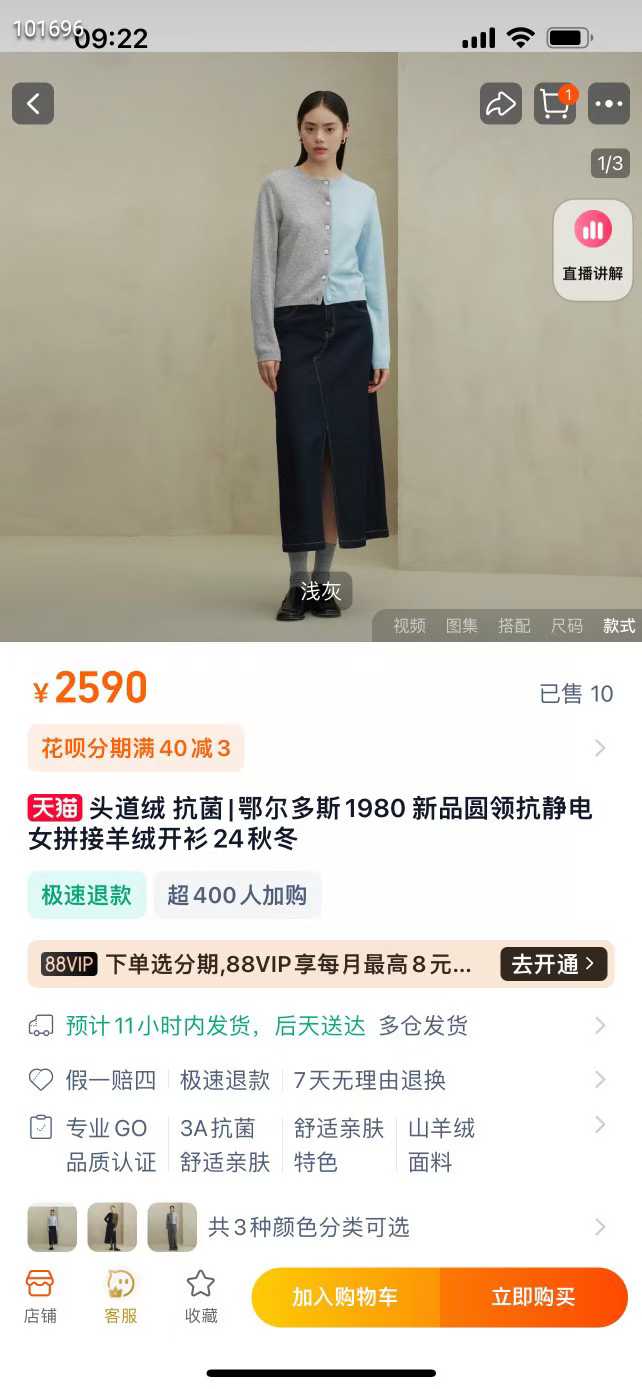Switch to the 尺码 tab
This screenshot has width=642, height=1389.
point(567,626)
